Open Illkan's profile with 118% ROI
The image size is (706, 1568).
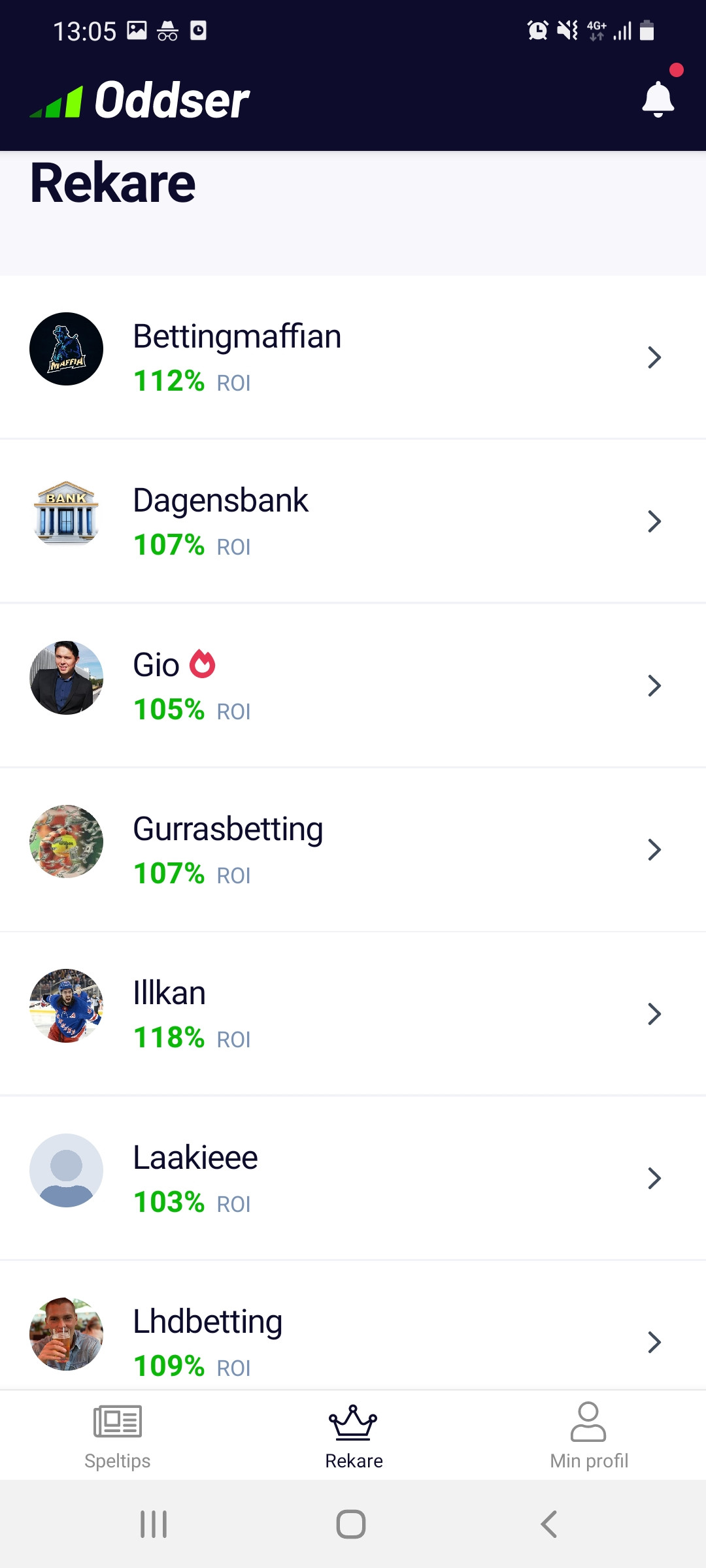point(353,1014)
